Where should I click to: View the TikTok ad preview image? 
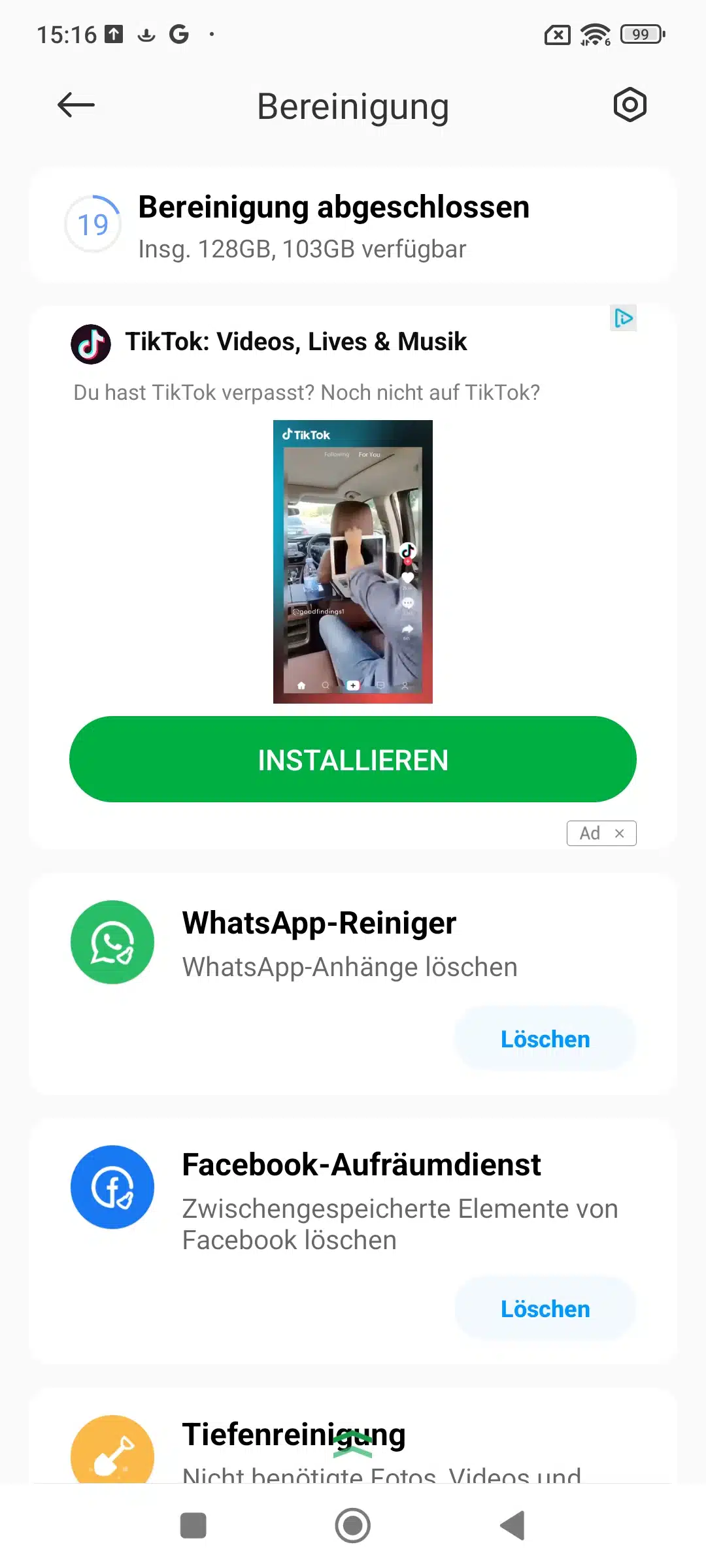[x=353, y=562]
